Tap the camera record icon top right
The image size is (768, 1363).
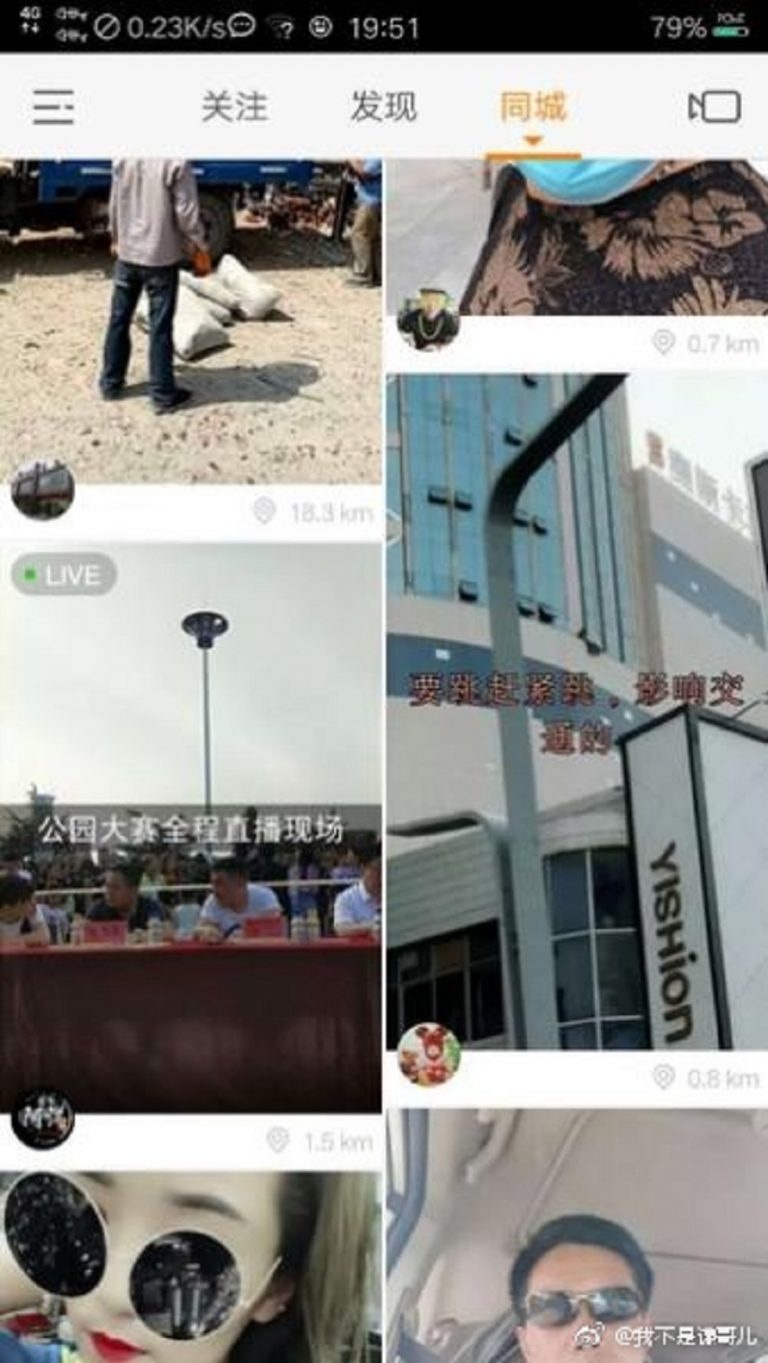click(712, 108)
